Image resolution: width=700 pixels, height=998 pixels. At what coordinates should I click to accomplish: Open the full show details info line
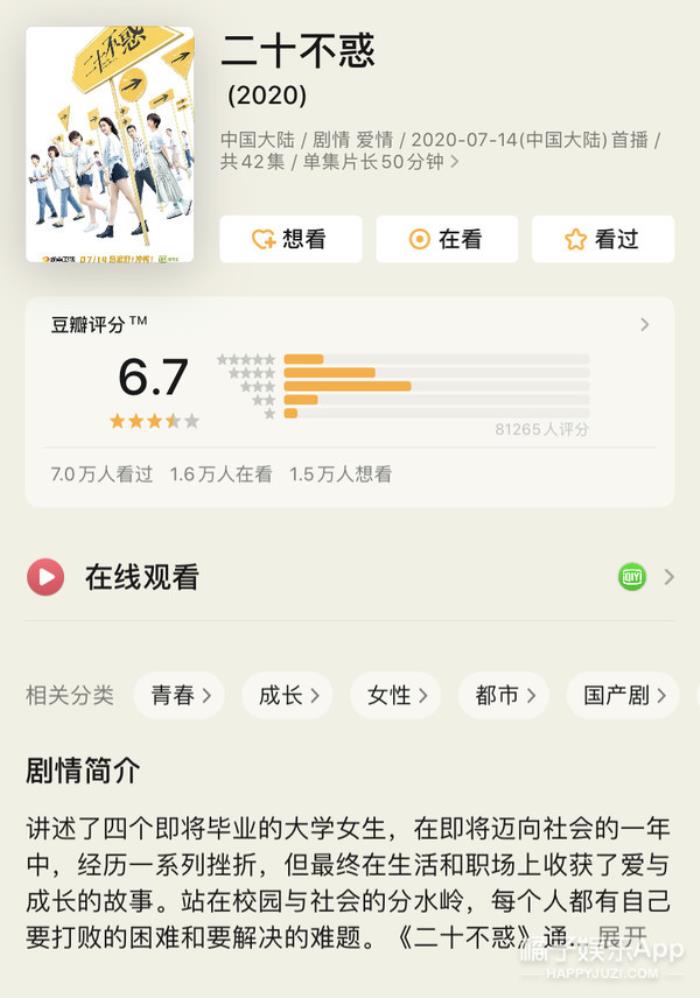click(442, 150)
